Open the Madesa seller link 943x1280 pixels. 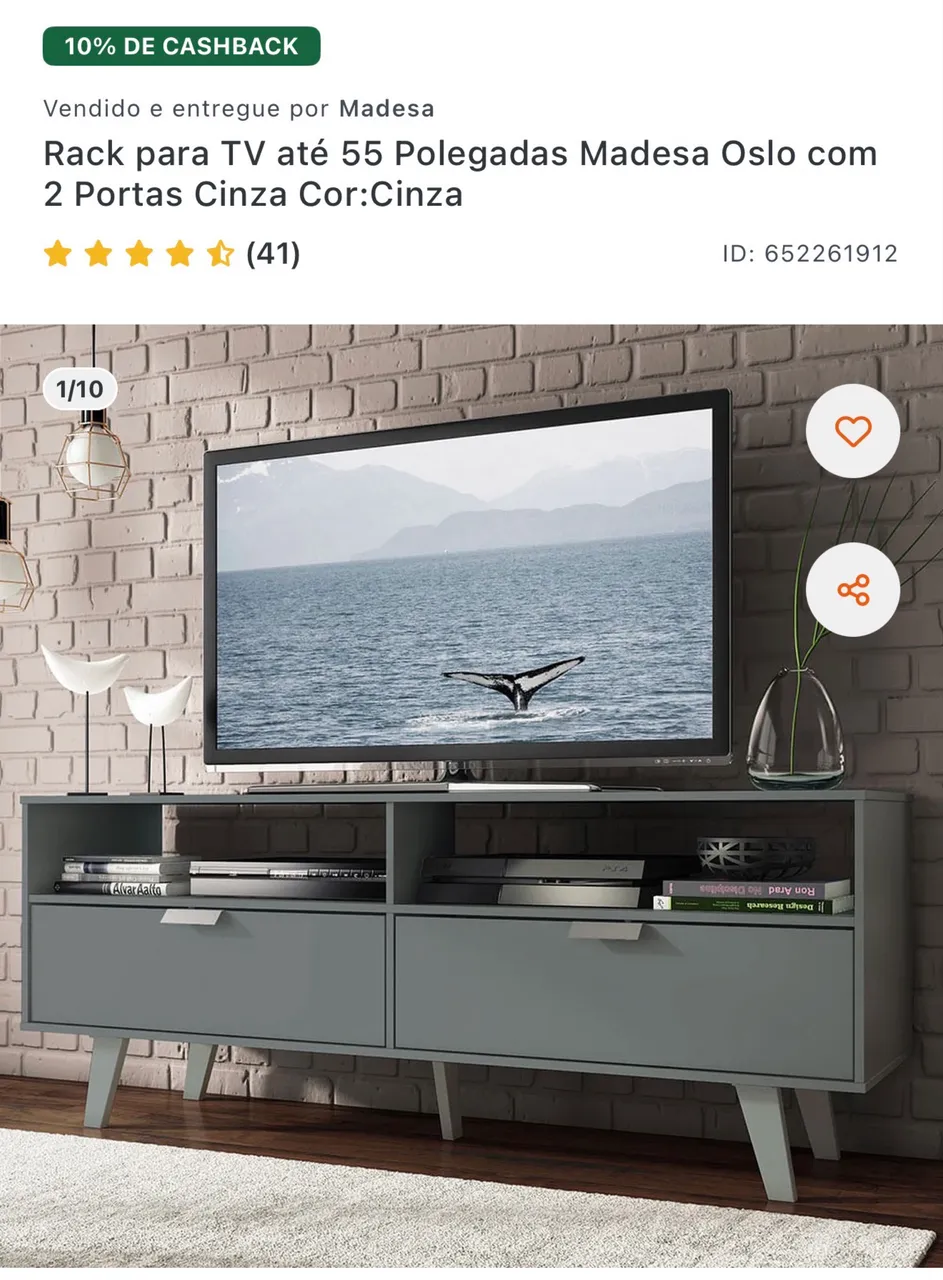386,109
